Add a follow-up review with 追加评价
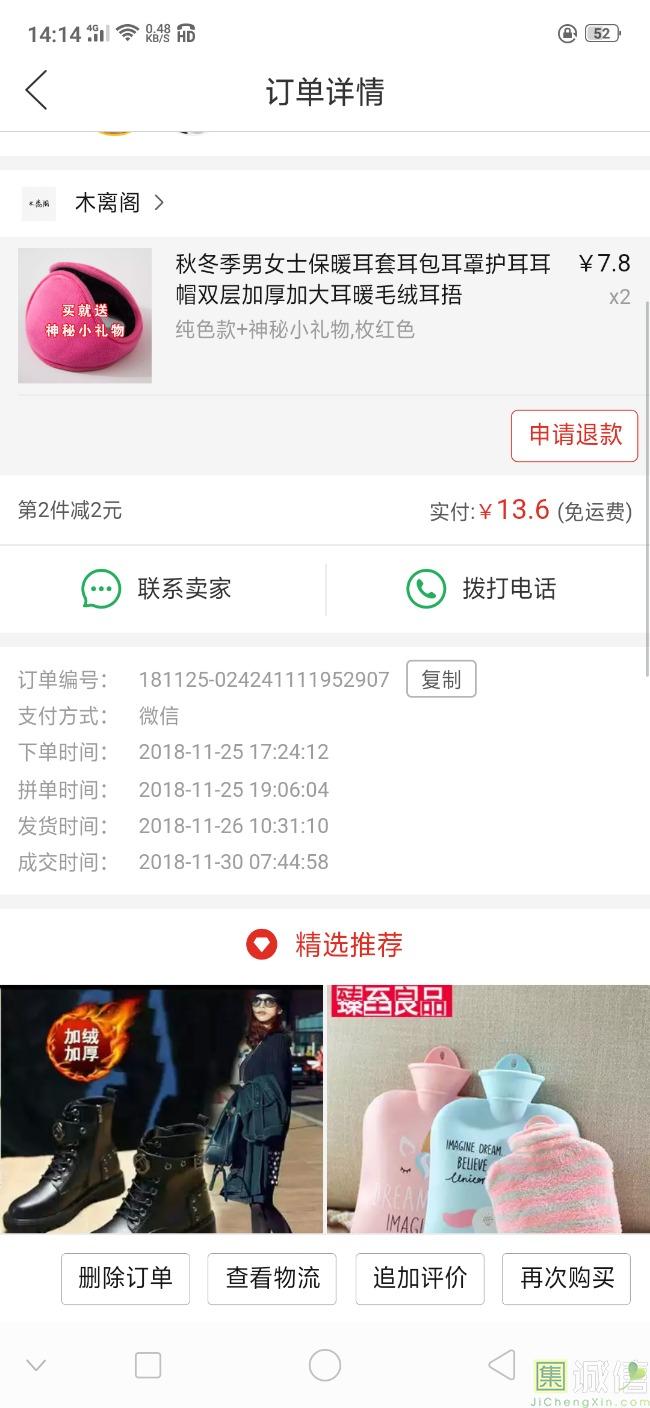The height and width of the screenshot is (1408, 650). point(420,1278)
